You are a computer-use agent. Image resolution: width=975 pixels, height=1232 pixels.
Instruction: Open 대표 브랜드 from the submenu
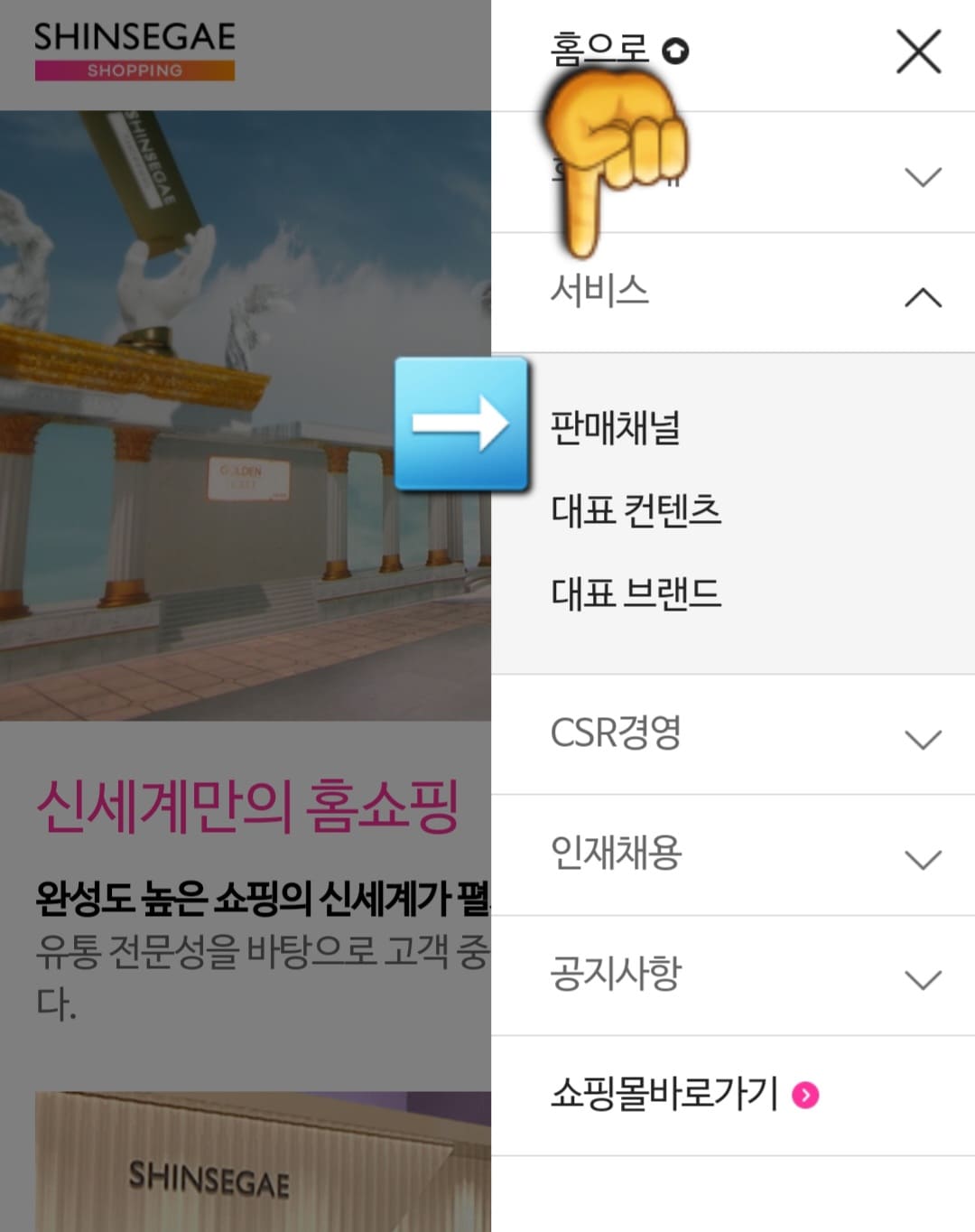pyautogui.click(x=636, y=593)
